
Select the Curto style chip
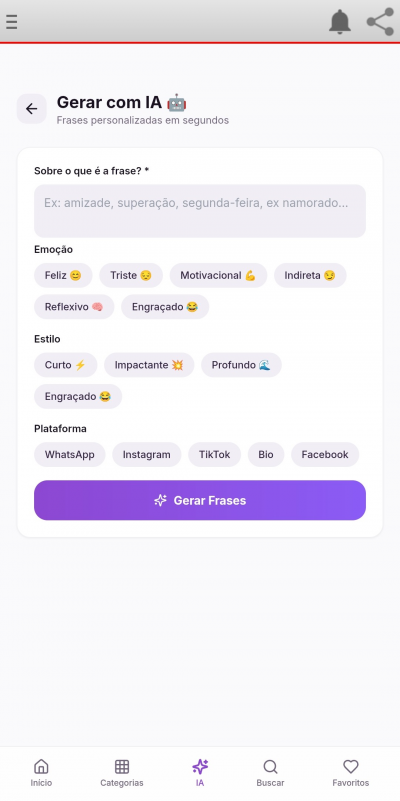coord(65,365)
